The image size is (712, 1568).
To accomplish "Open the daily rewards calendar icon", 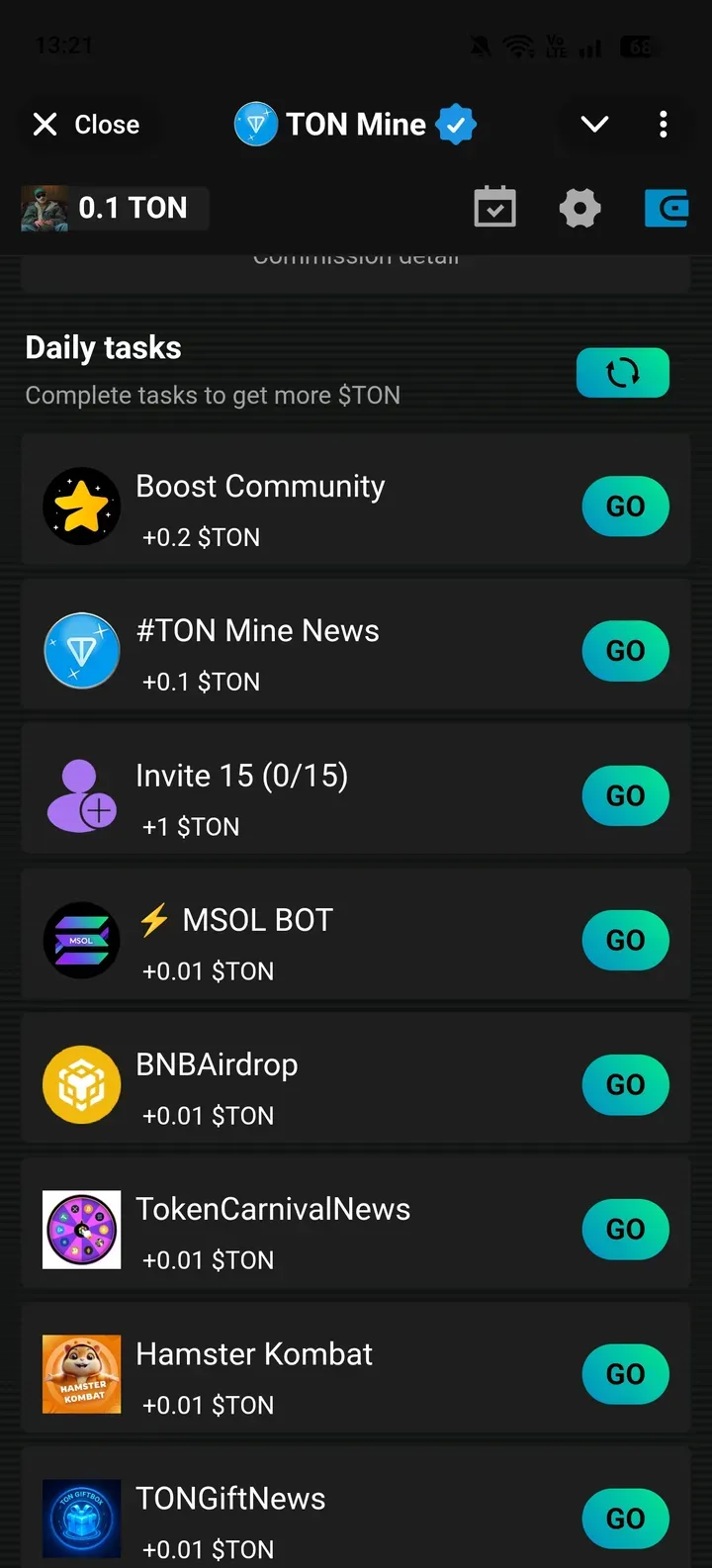I will pos(494,208).
